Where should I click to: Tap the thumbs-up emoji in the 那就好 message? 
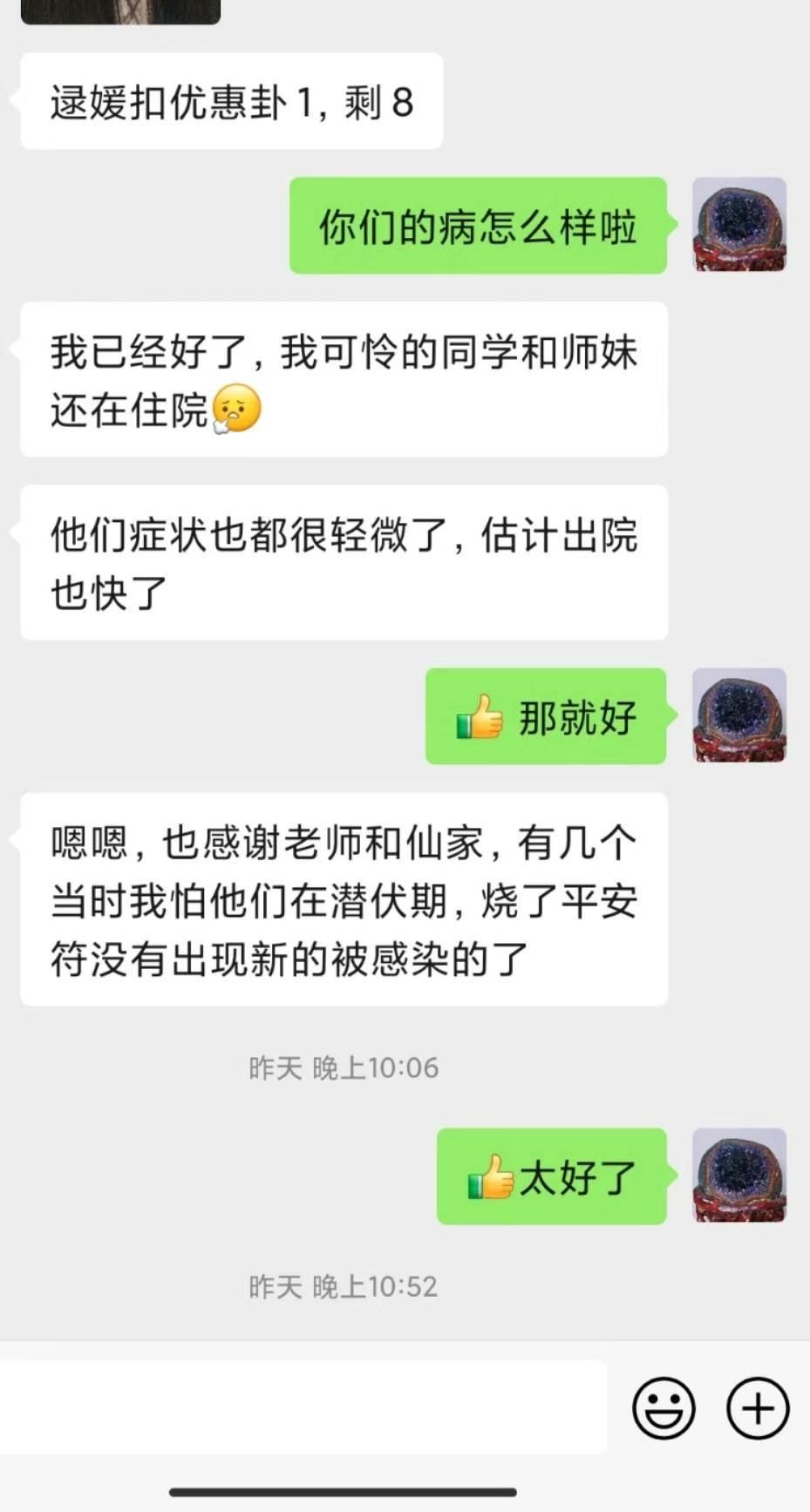pyautogui.click(x=478, y=718)
